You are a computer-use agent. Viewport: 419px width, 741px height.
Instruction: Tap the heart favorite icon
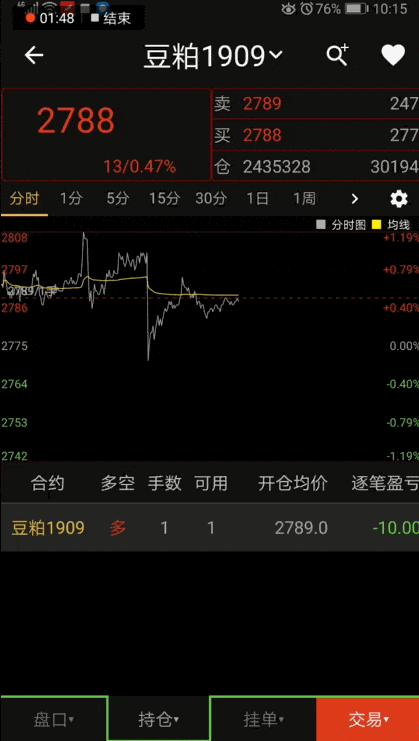(x=393, y=55)
